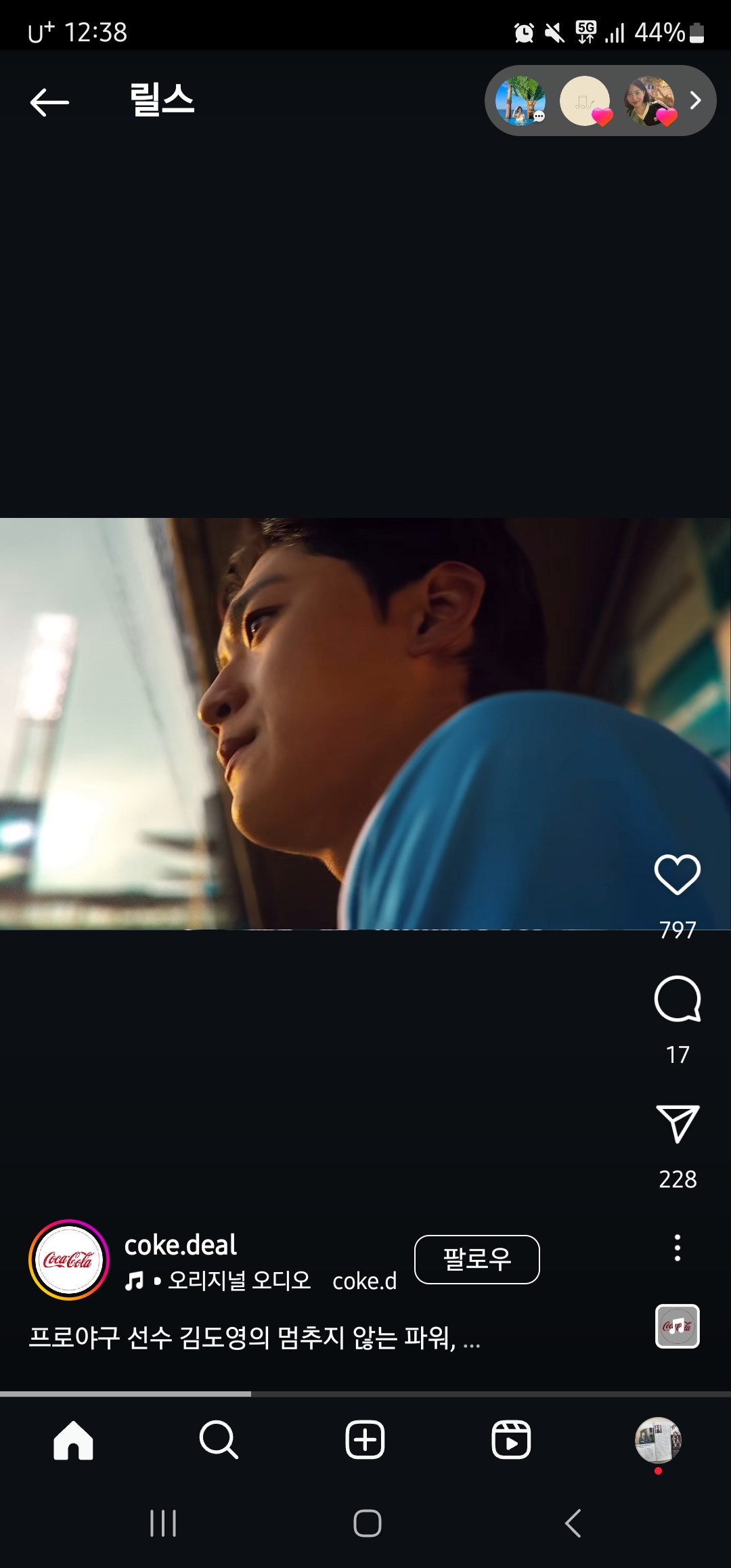
Task: Go back using the top-left arrow
Action: [49, 102]
